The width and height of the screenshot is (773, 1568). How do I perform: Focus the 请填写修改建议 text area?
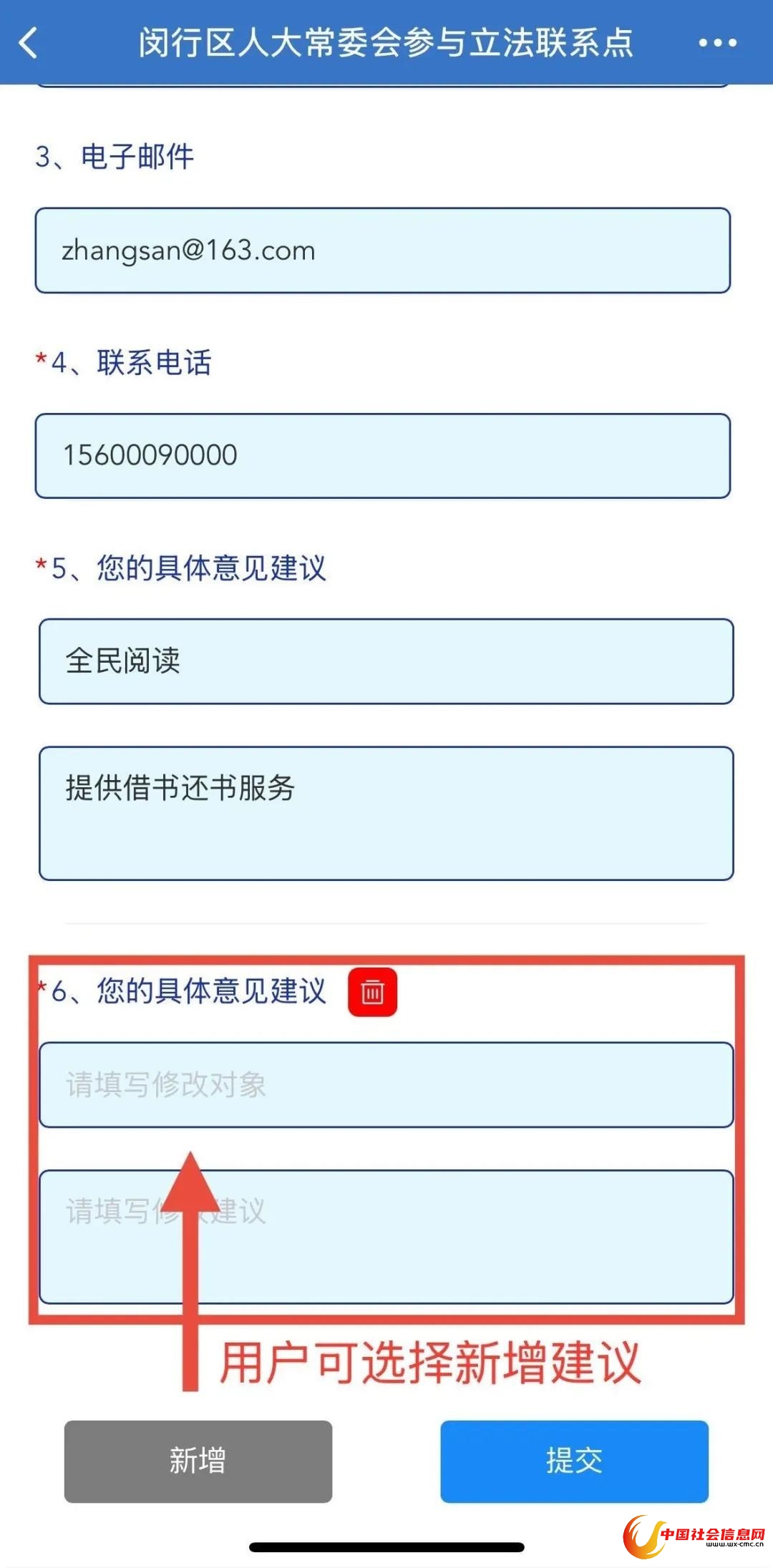click(x=458, y=1238)
